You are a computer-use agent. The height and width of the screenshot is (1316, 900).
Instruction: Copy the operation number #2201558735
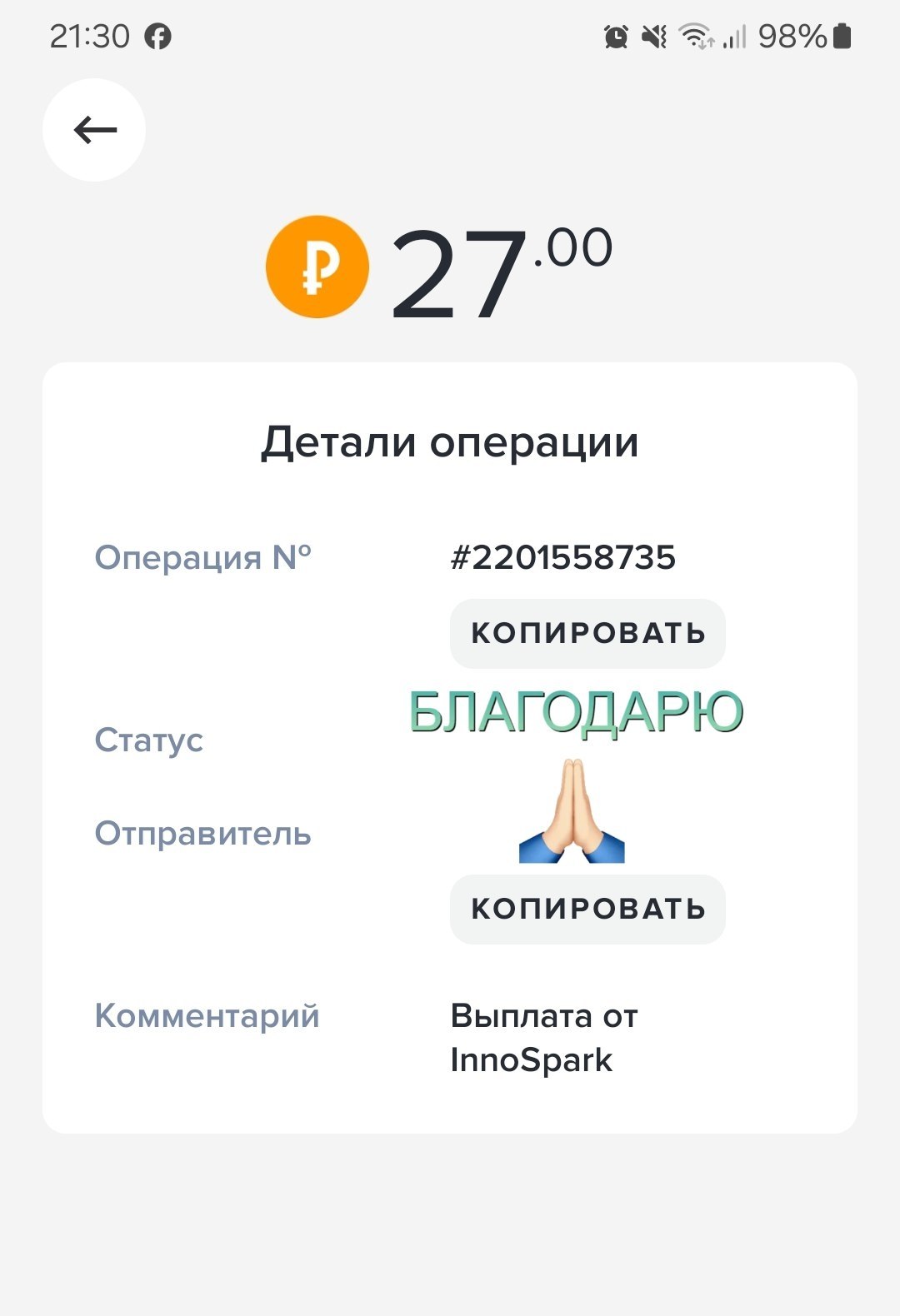click(x=587, y=633)
